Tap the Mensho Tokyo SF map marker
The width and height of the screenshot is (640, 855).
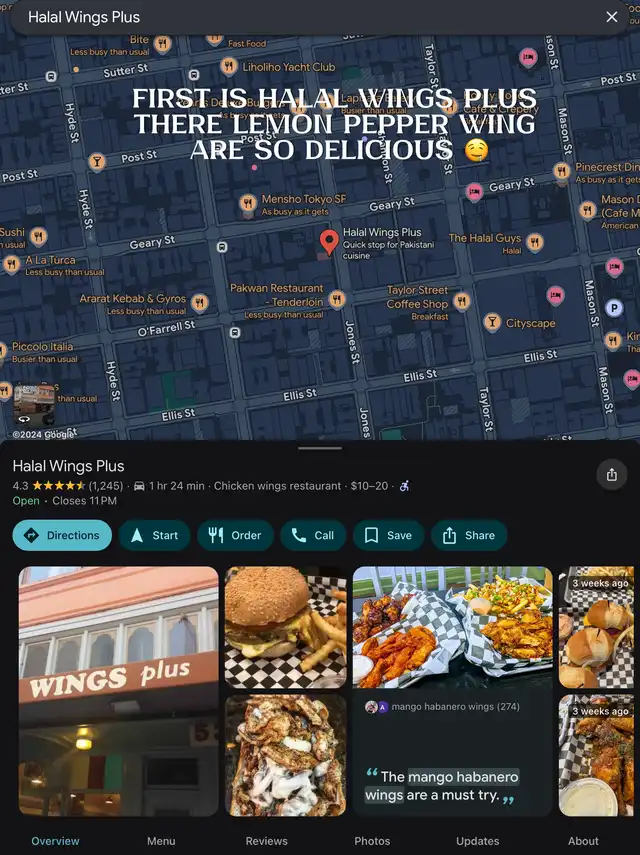(248, 203)
